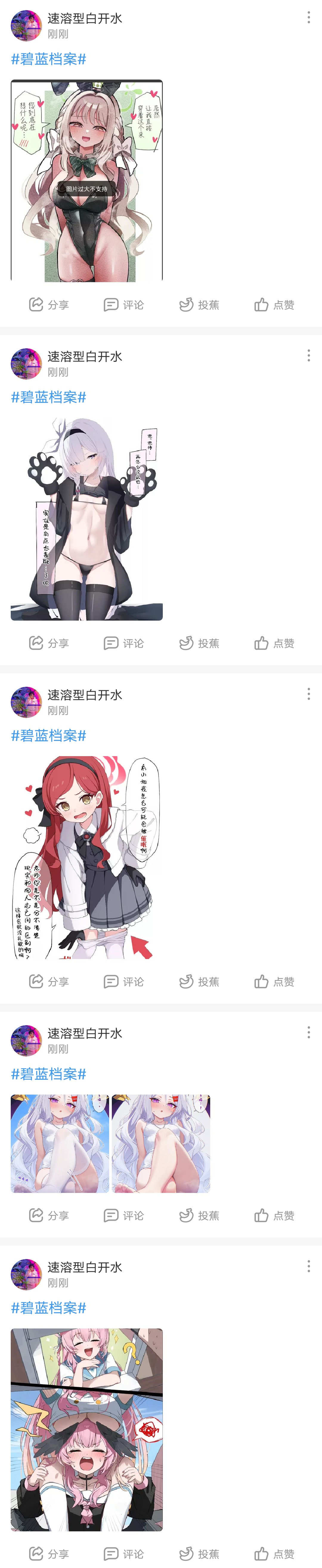The image size is (322, 1568).
Task: Share (分享) the post containing two images
Action: pos(49,1215)
